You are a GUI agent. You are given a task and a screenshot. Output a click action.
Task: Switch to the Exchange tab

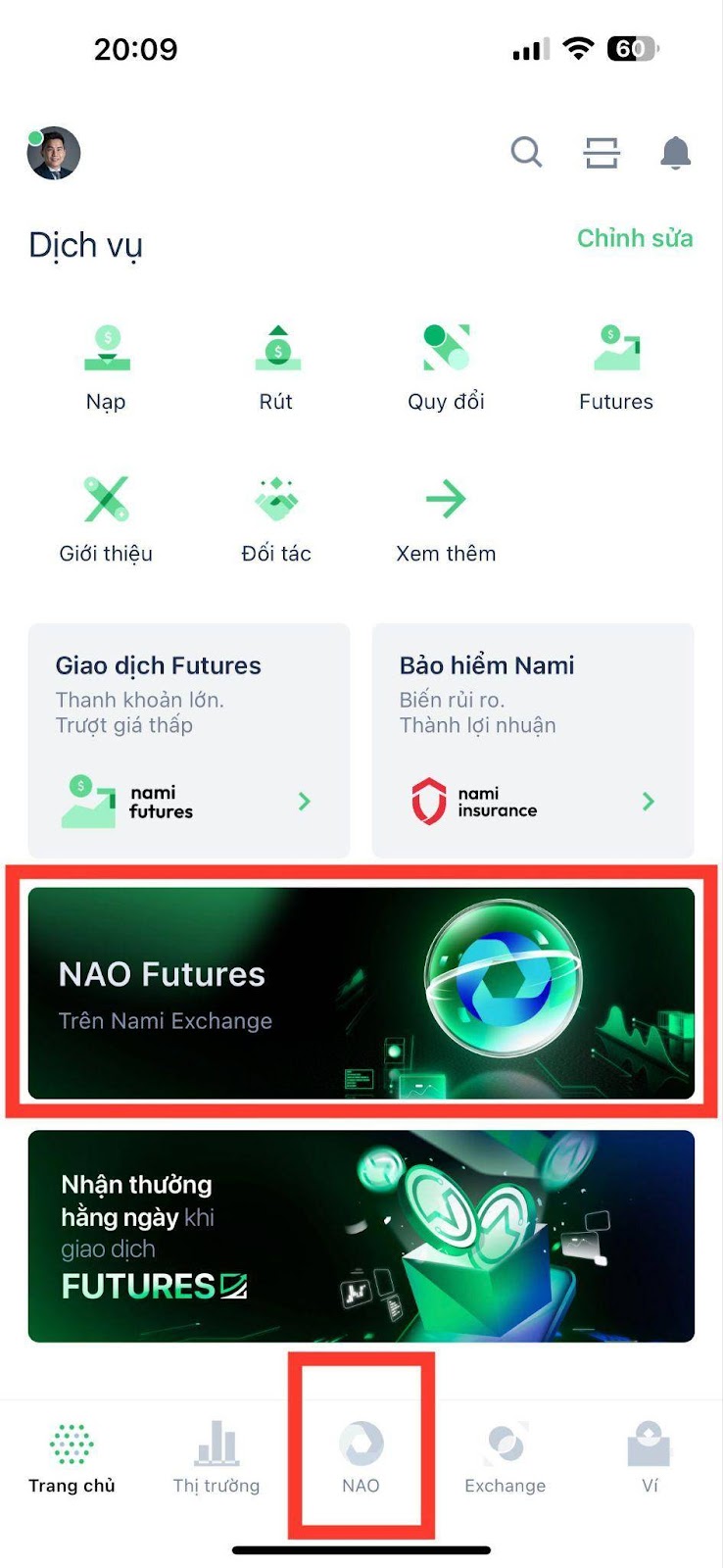(506, 1458)
